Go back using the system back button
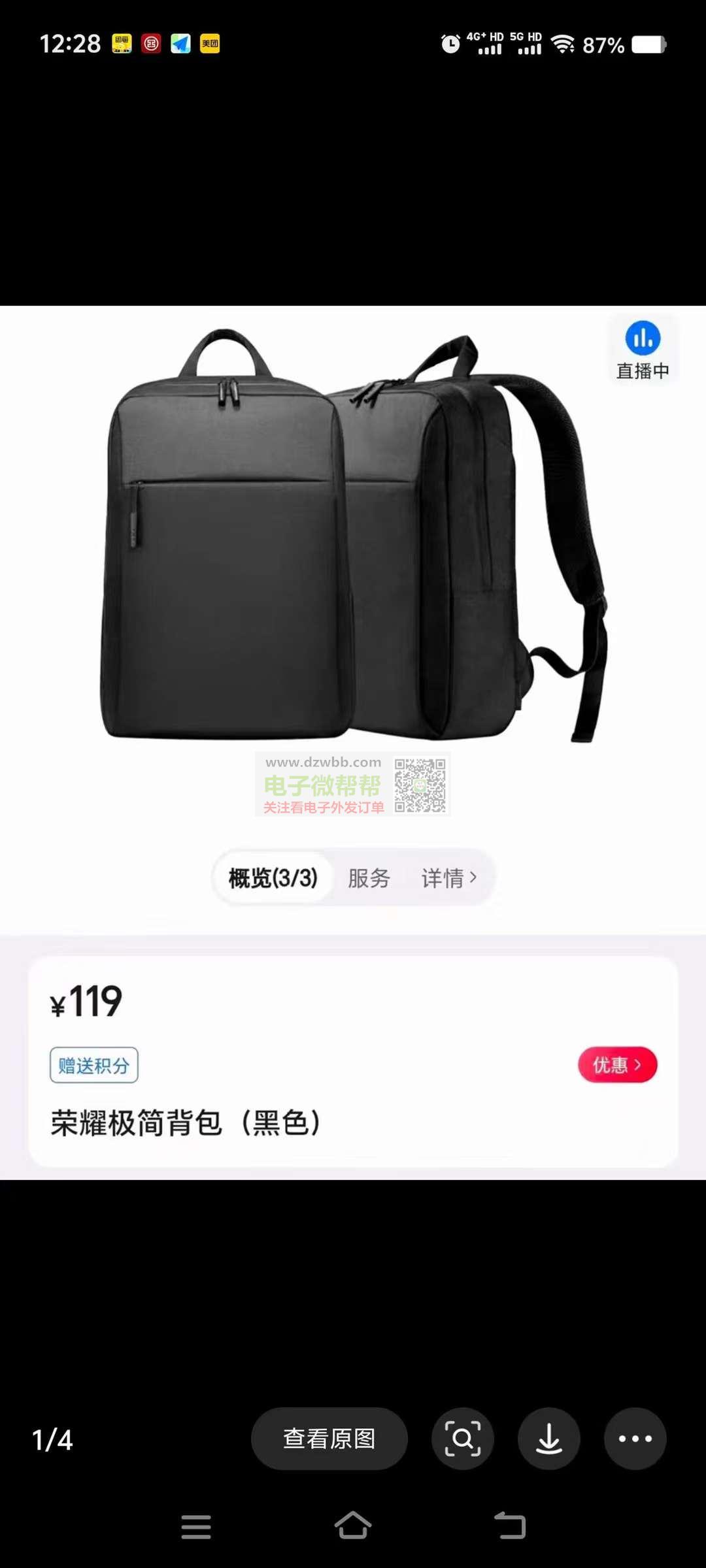The height and width of the screenshot is (1568, 706). [510, 1526]
